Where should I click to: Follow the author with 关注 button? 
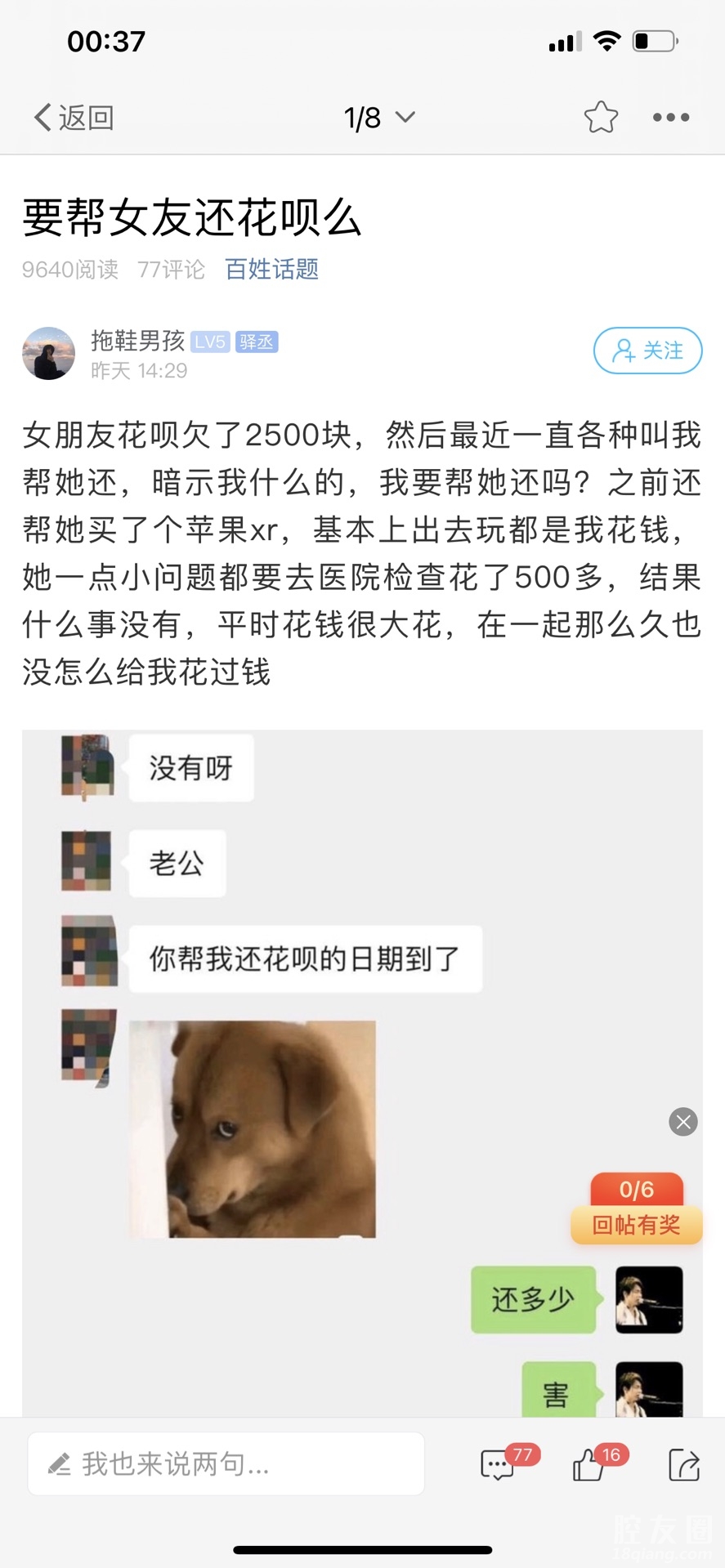point(647,351)
